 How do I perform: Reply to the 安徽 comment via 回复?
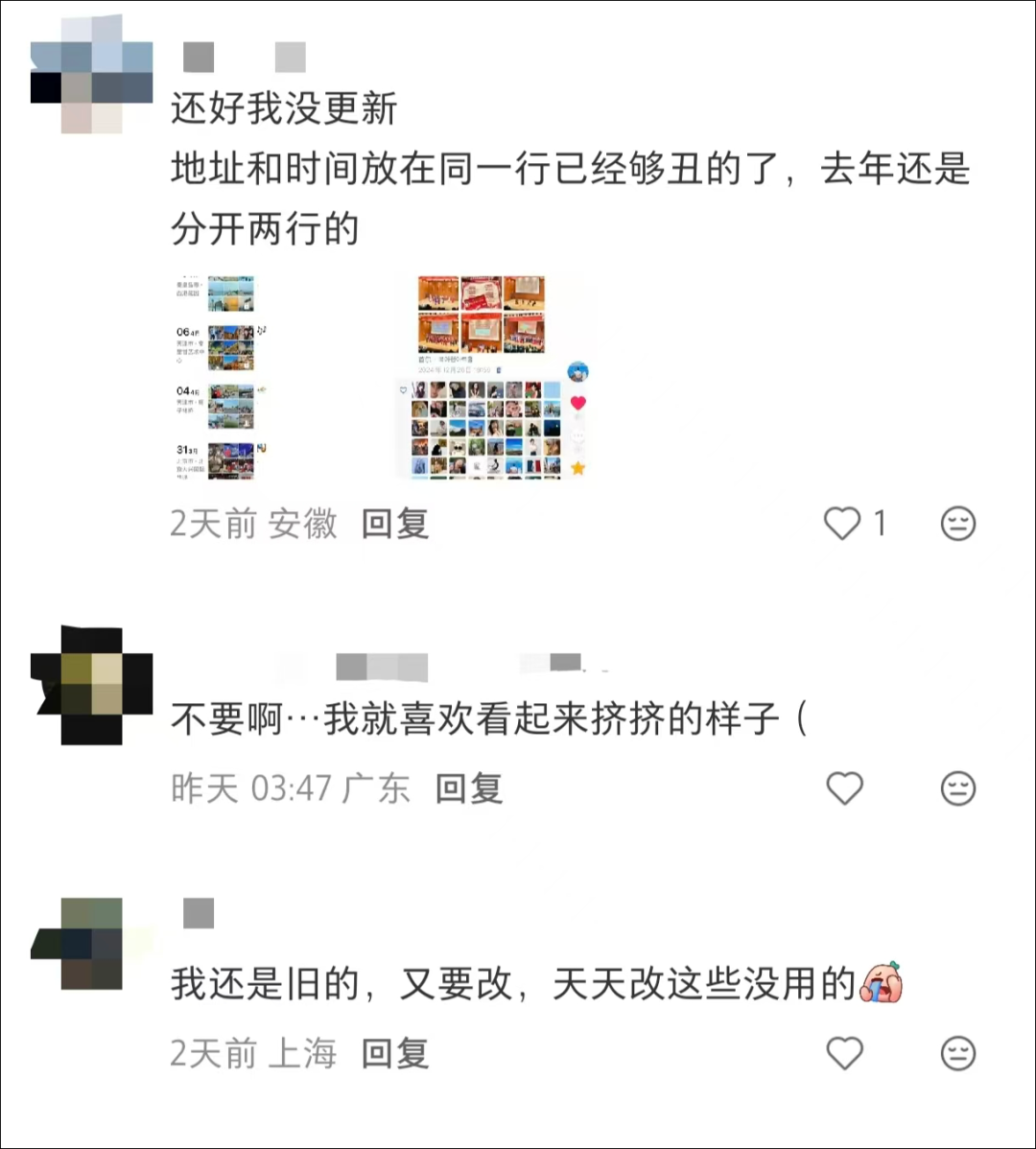point(394,525)
